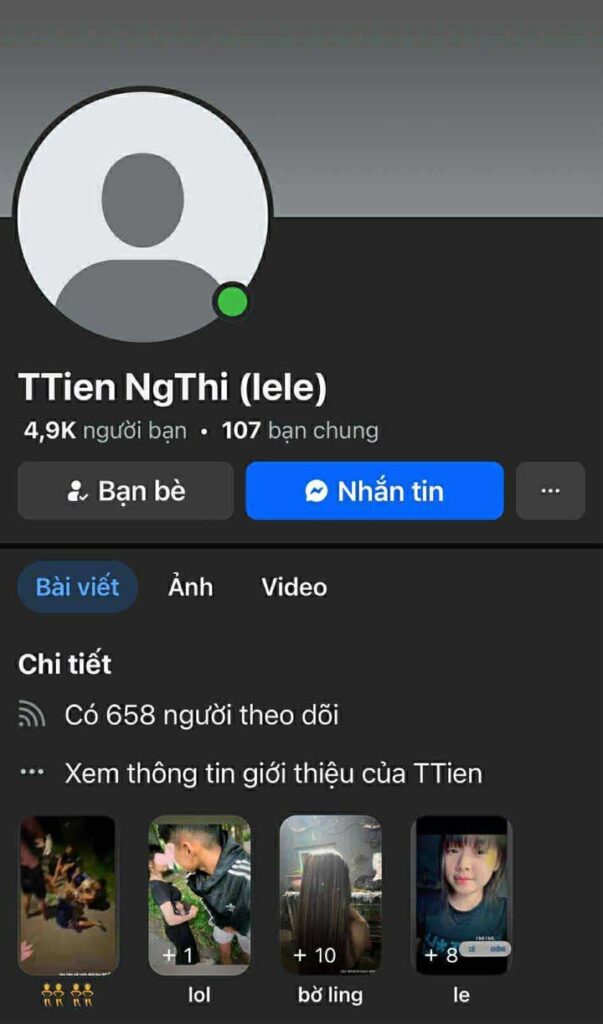Tap the Bạn bè friends button
Image resolution: width=603 pixels, height=1024 pixels.
126,491
